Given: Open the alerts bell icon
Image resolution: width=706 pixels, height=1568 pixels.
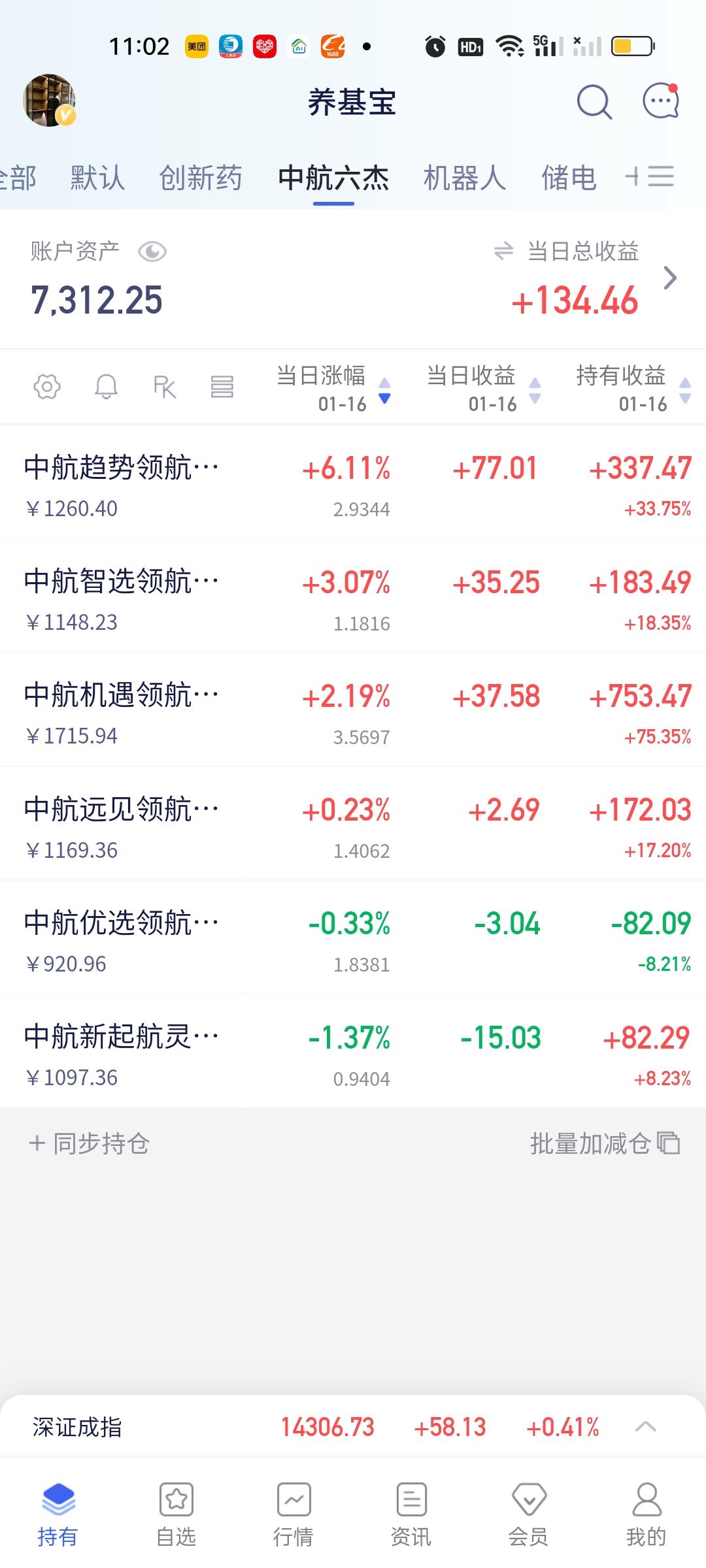Looking at the screenshot, I should coord(106,387).
